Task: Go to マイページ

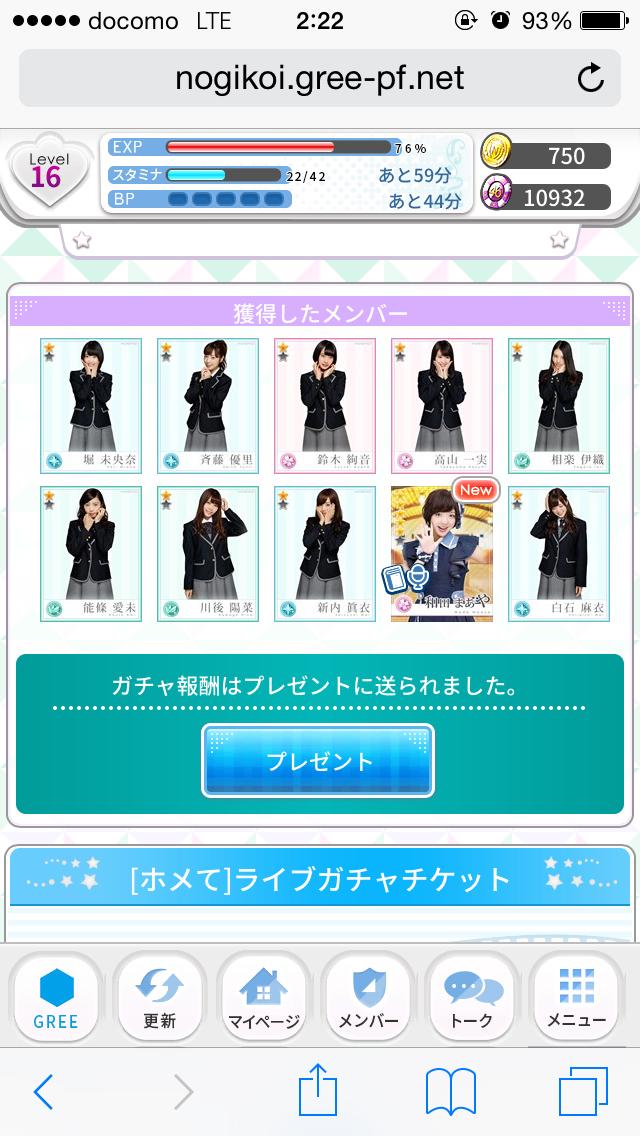Action: click(x=264, y=997)
